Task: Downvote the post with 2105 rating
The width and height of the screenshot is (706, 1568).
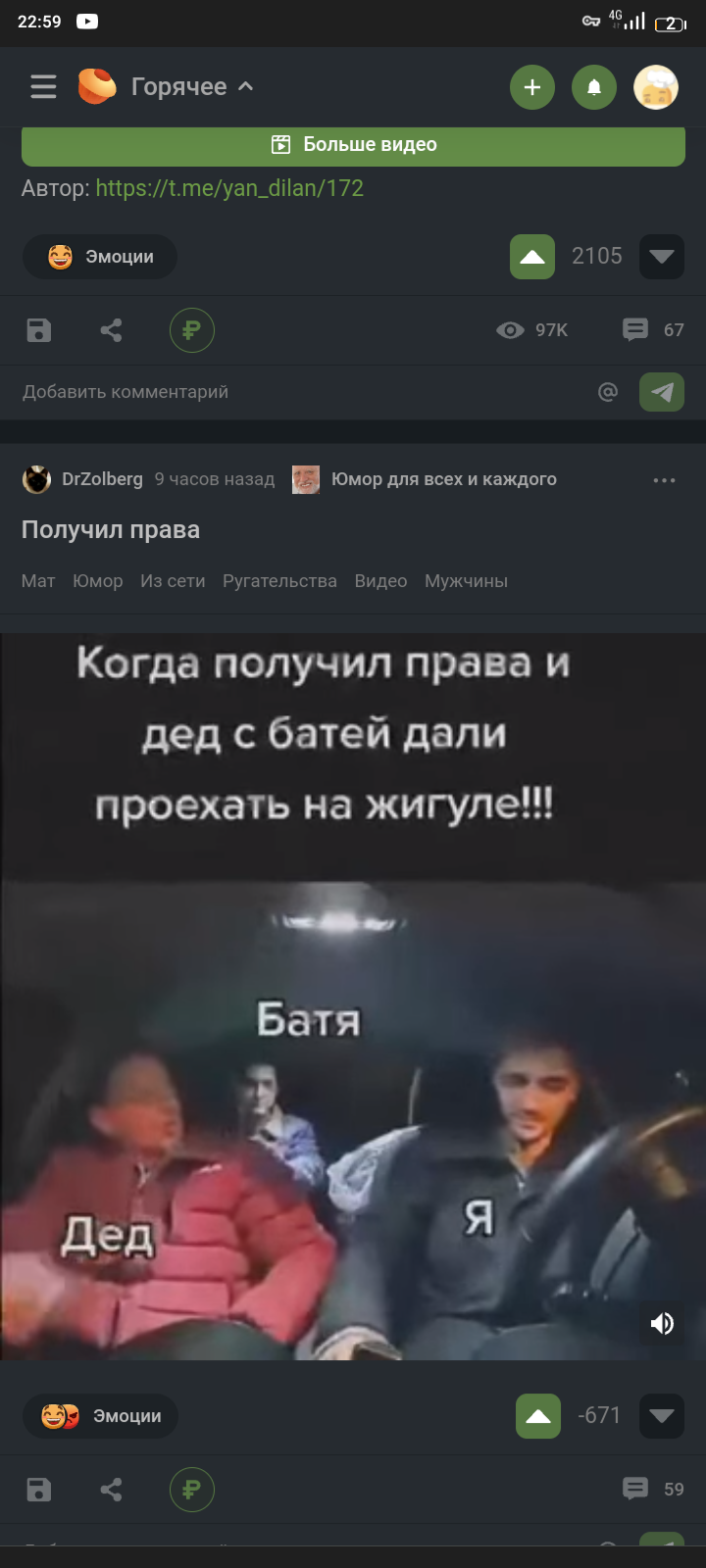Action: (662, 257)
